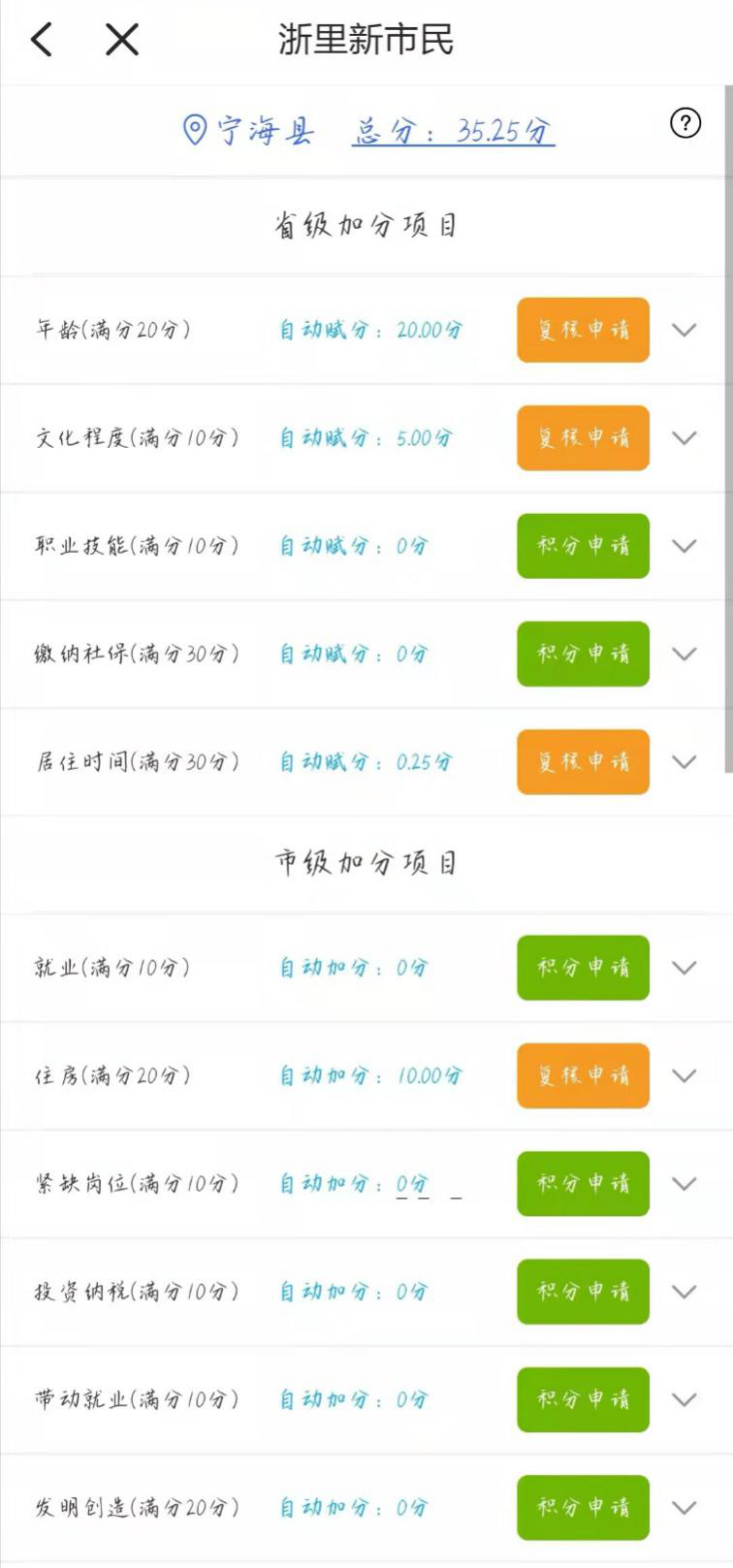Screen dimensions: 733x1568
Task: Go back using the top arrow
Action: pos(42,40)
